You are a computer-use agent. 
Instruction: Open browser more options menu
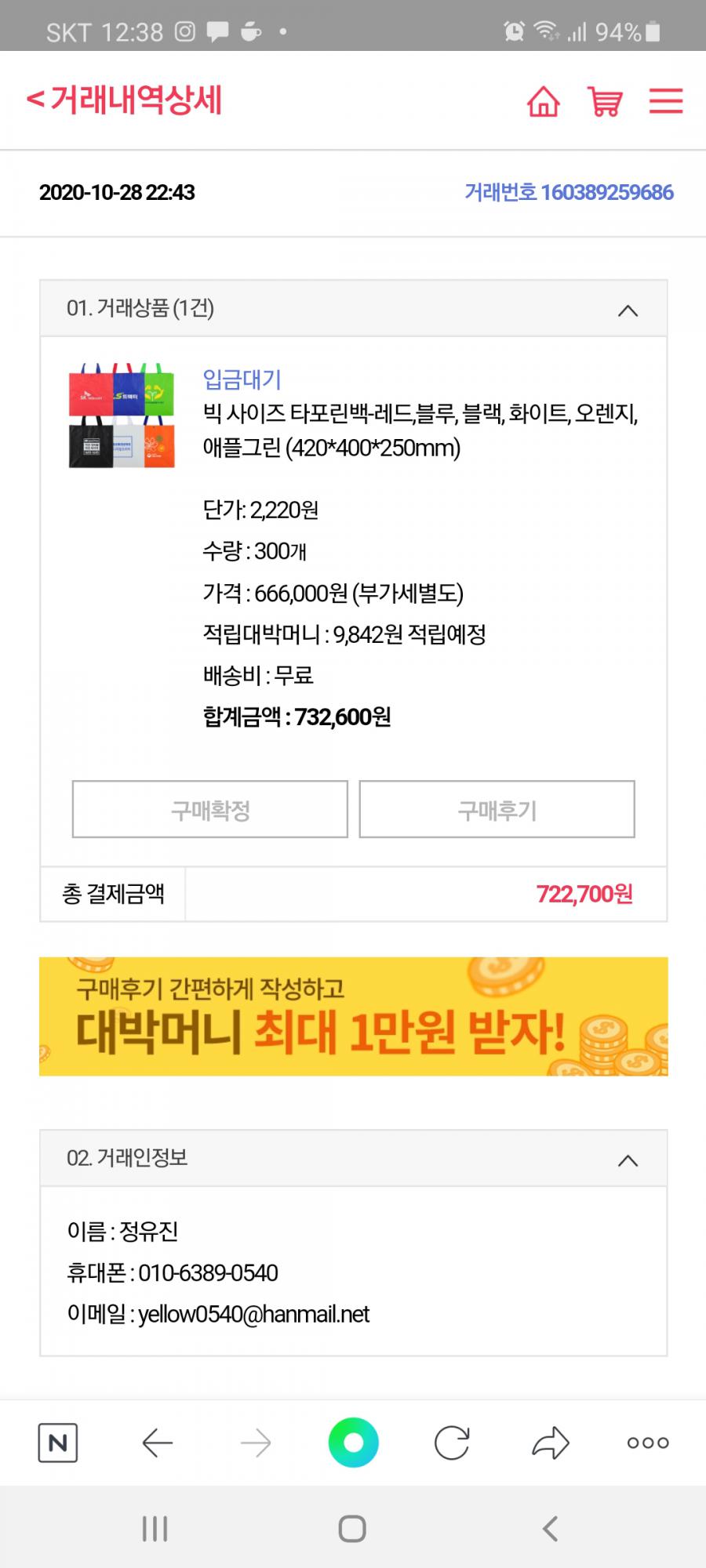(x=648, y=1443)
